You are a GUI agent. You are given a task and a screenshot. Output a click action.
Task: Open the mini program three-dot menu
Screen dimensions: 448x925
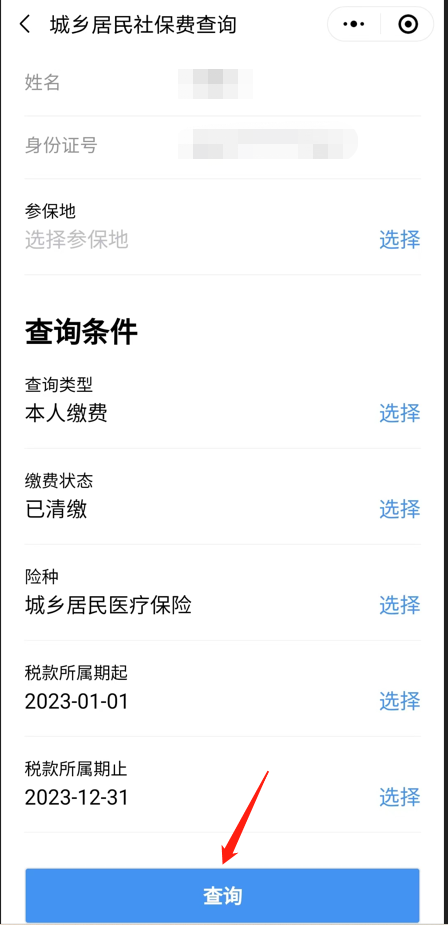coord(354,25)
